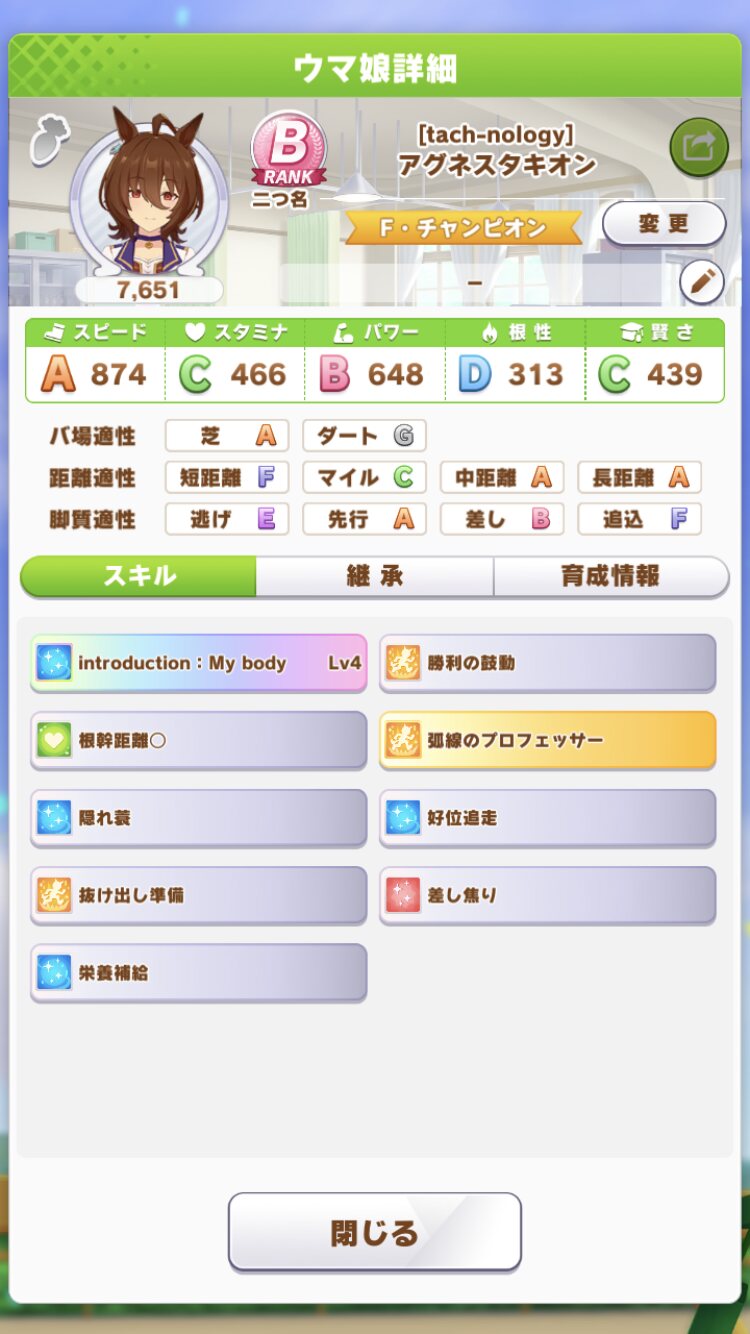Tap the 隠れ蓑 skill
The image size is (750, 1334).
click(x=199, y=818)
